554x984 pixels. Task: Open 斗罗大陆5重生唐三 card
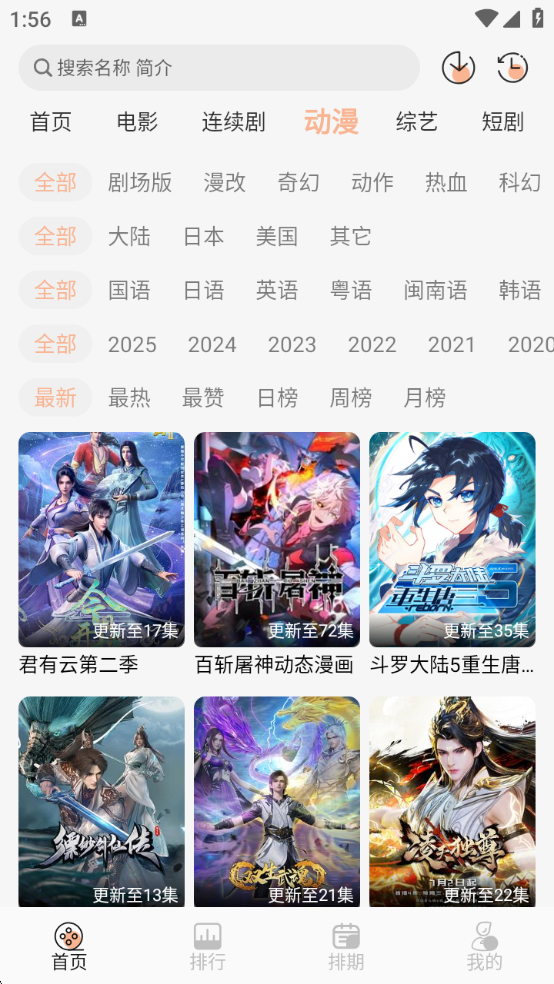point(452,554)
